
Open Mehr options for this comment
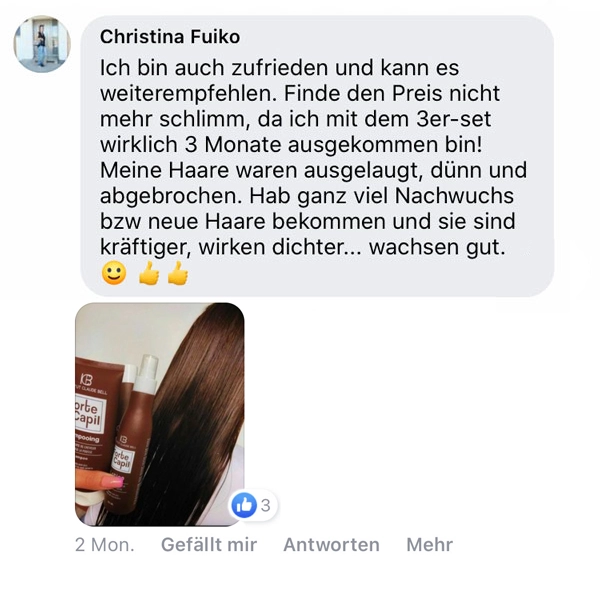(x=429, y=545)
